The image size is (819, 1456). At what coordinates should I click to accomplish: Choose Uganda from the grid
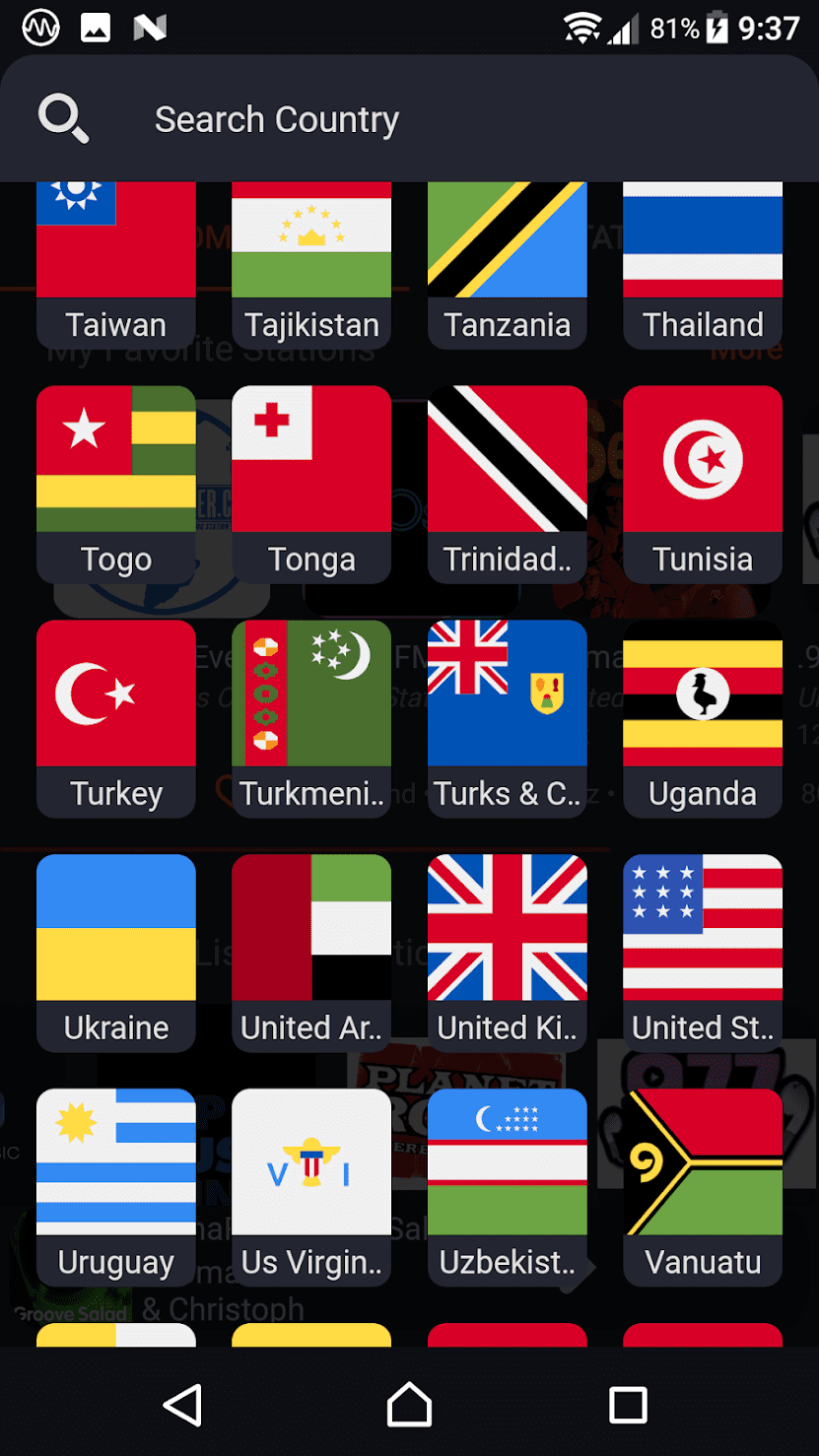coord(703,717)
